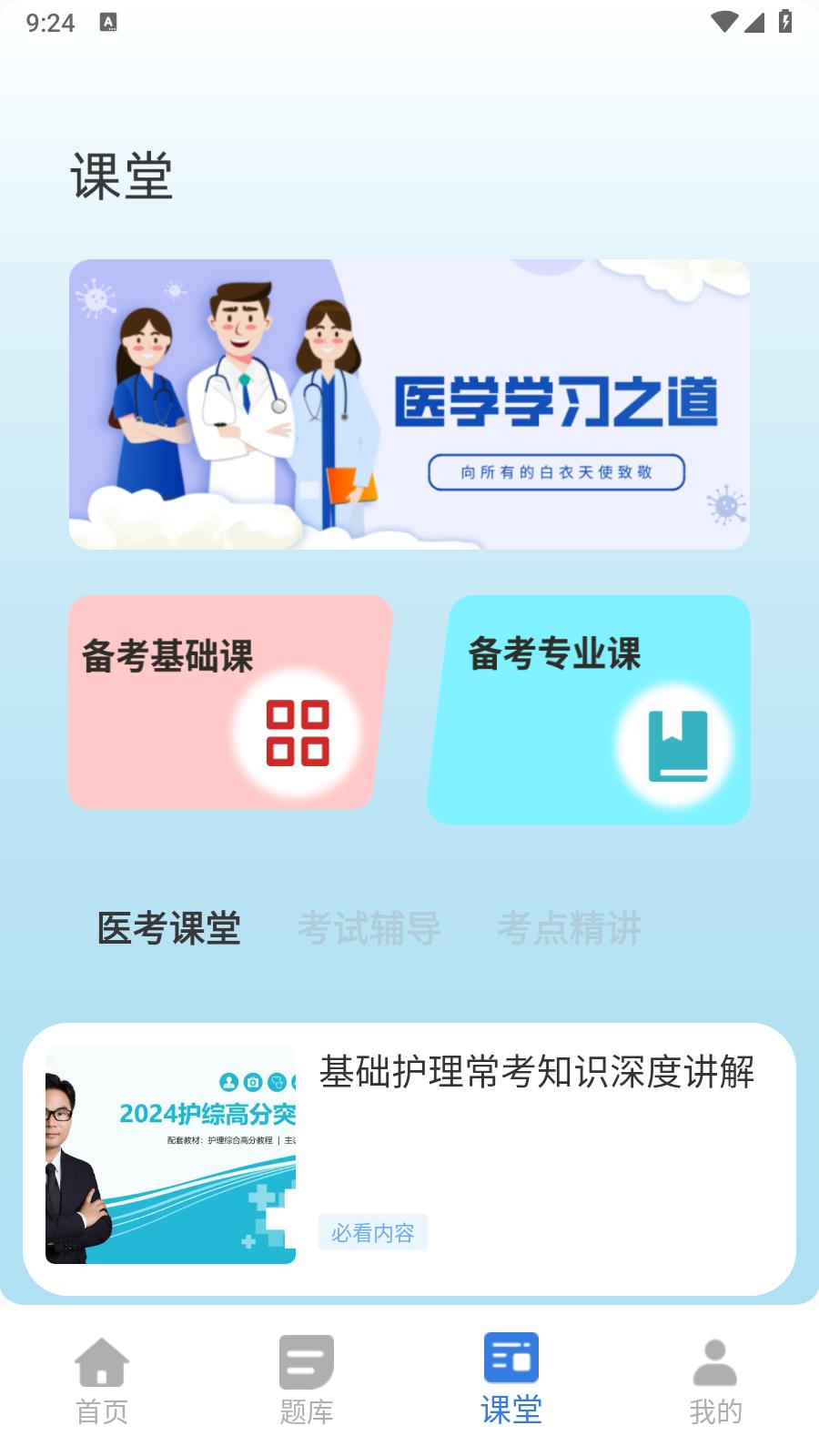Tap the 医学学习之道 banner
The width and height of the screenshot is (819, 1456).
coord(409,403)
